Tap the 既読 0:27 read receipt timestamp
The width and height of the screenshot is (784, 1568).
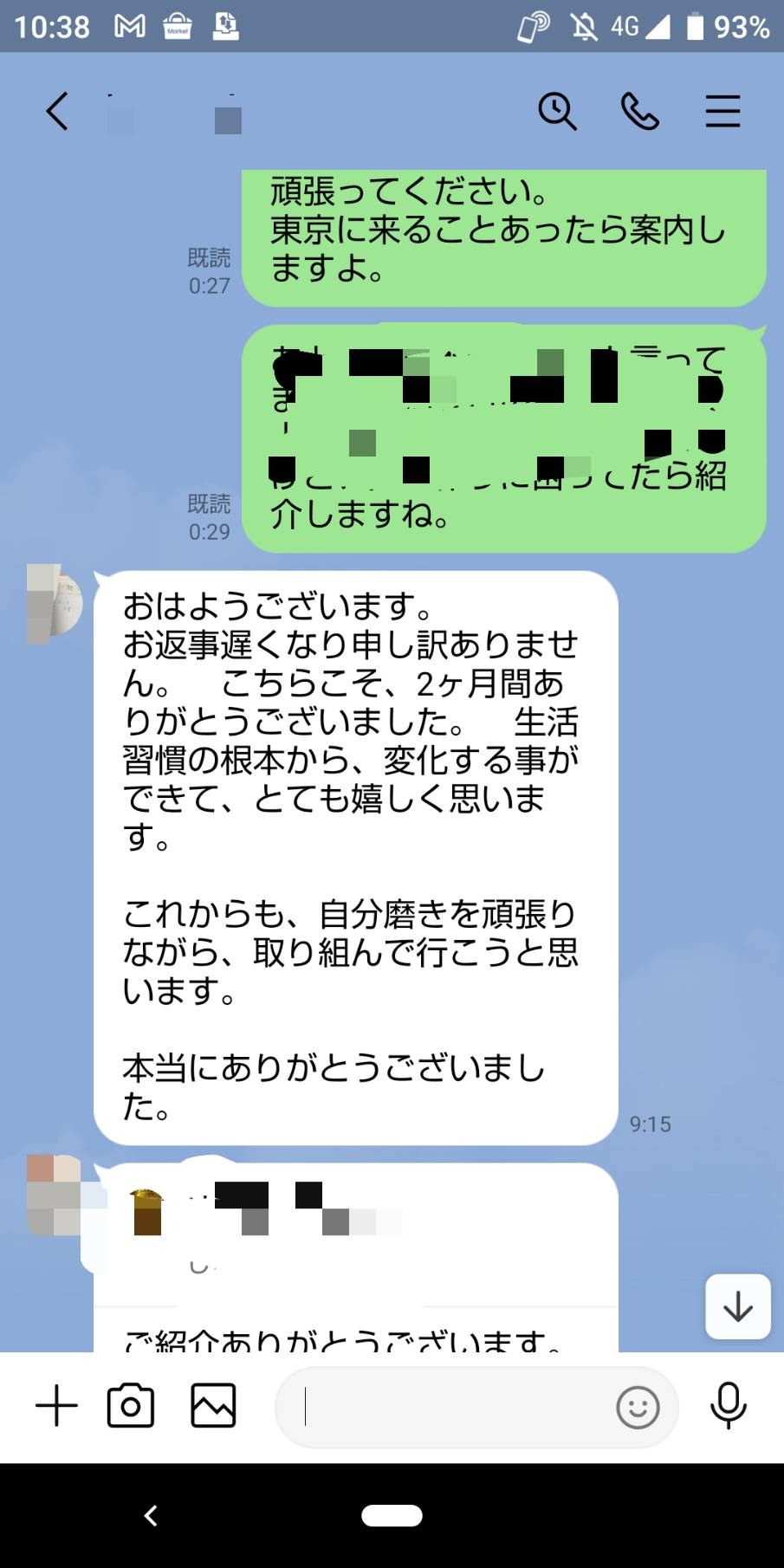point(208,270)
